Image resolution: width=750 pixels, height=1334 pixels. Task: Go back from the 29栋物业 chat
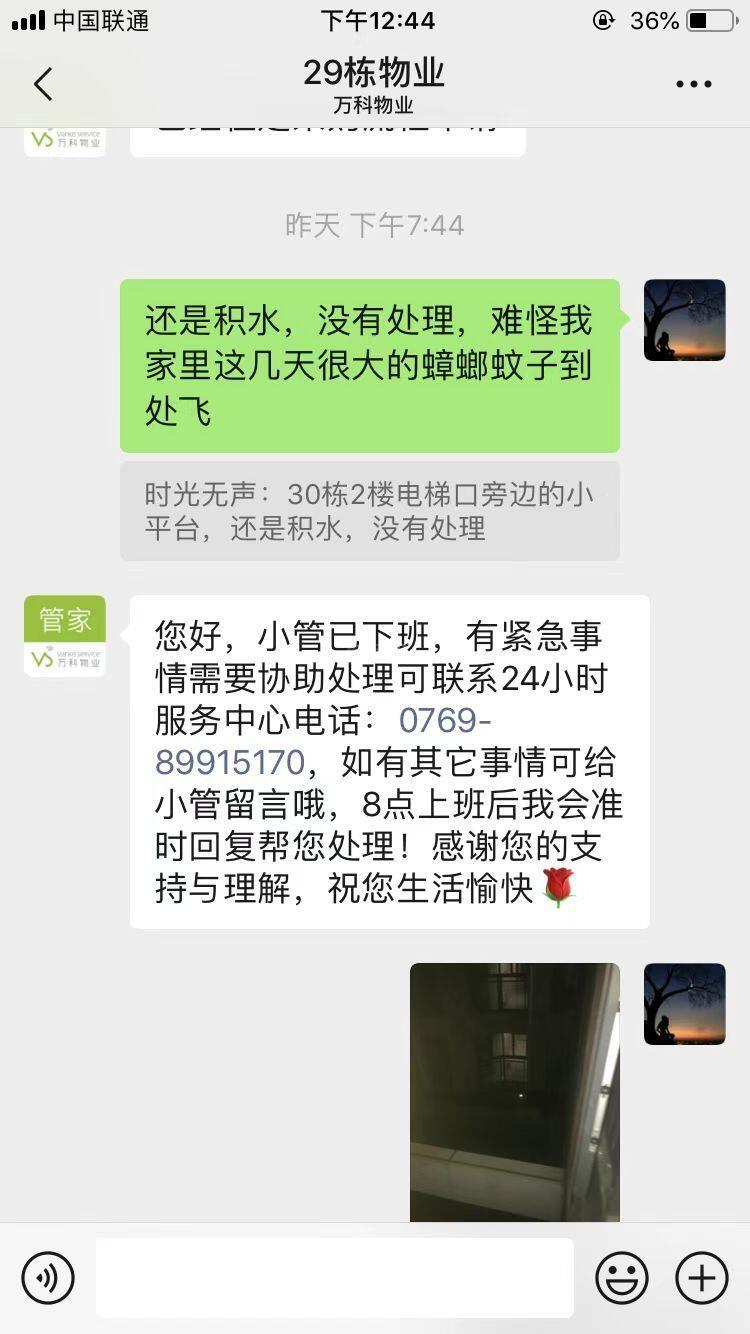pos(42,84)
